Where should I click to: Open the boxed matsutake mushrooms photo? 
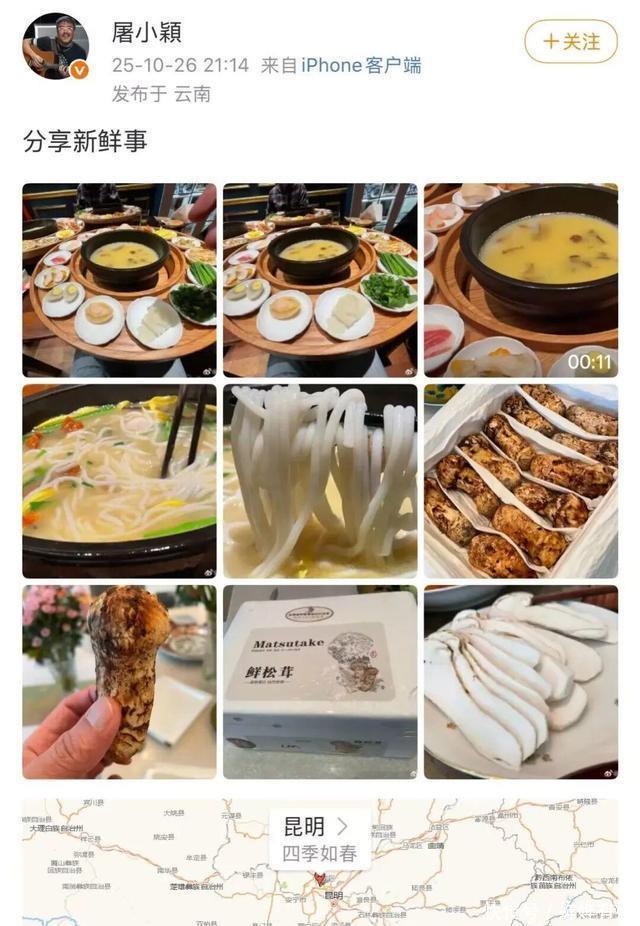(520, 481)
